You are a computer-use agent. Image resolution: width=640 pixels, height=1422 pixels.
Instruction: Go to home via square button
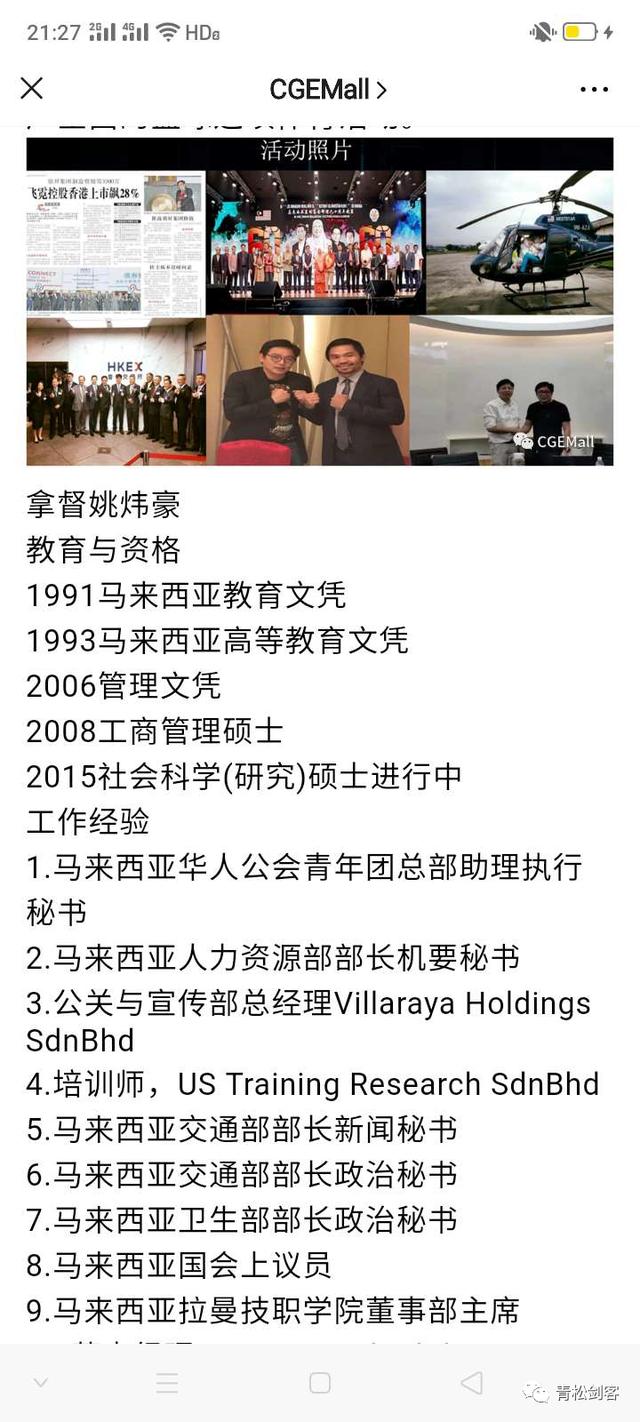coord(320,1383)
